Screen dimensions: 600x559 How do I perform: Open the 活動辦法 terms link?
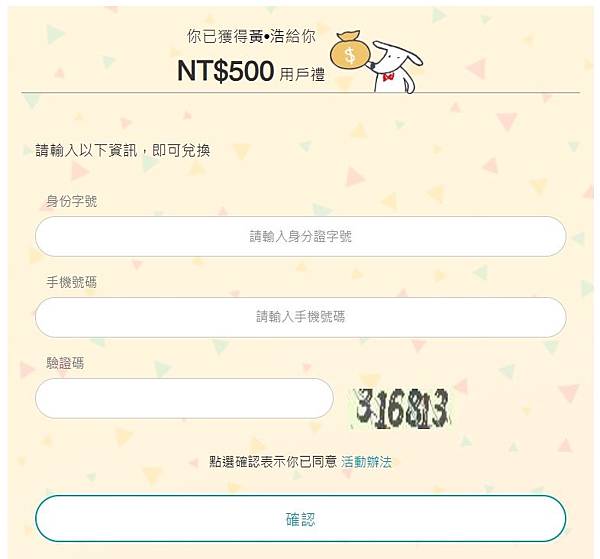pyautogui.click(x=366, y=462)
